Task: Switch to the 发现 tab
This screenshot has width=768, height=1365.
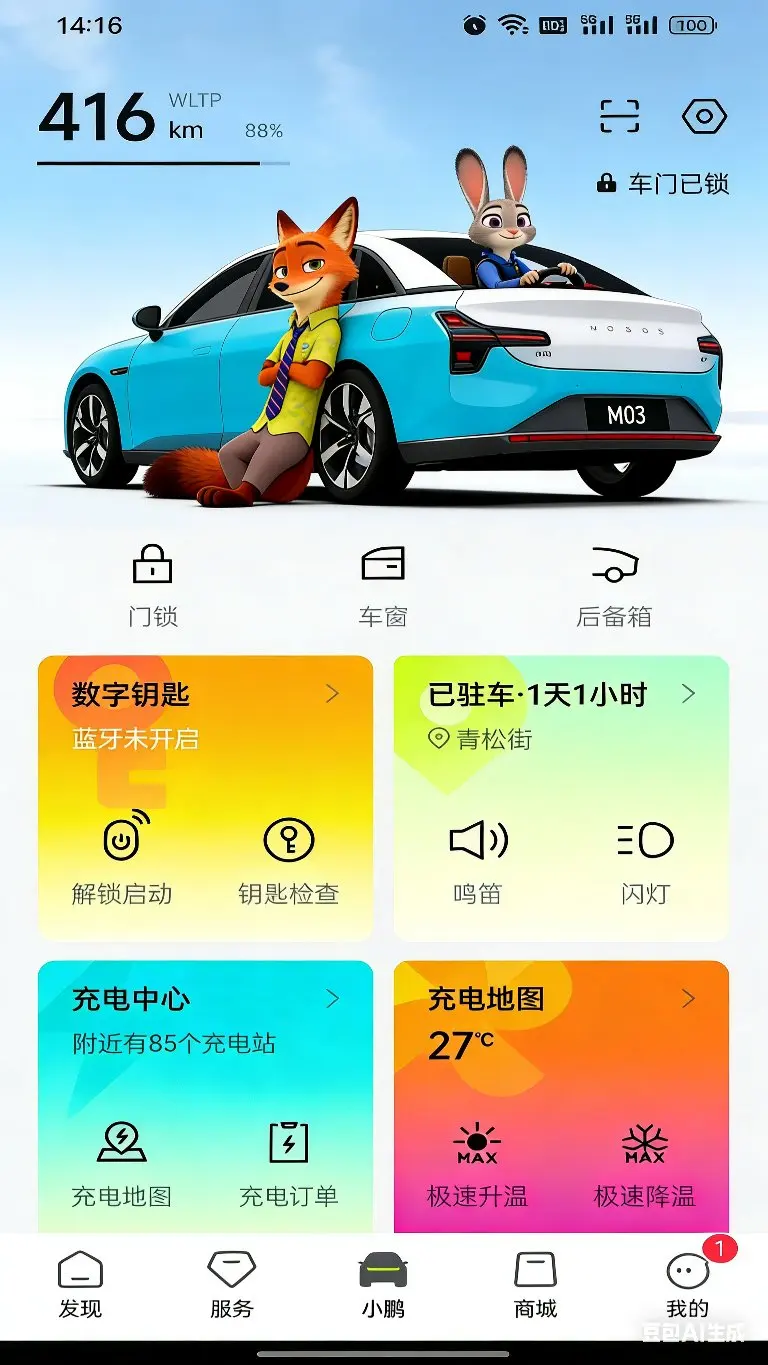Action: click(x=80, y=1285)
